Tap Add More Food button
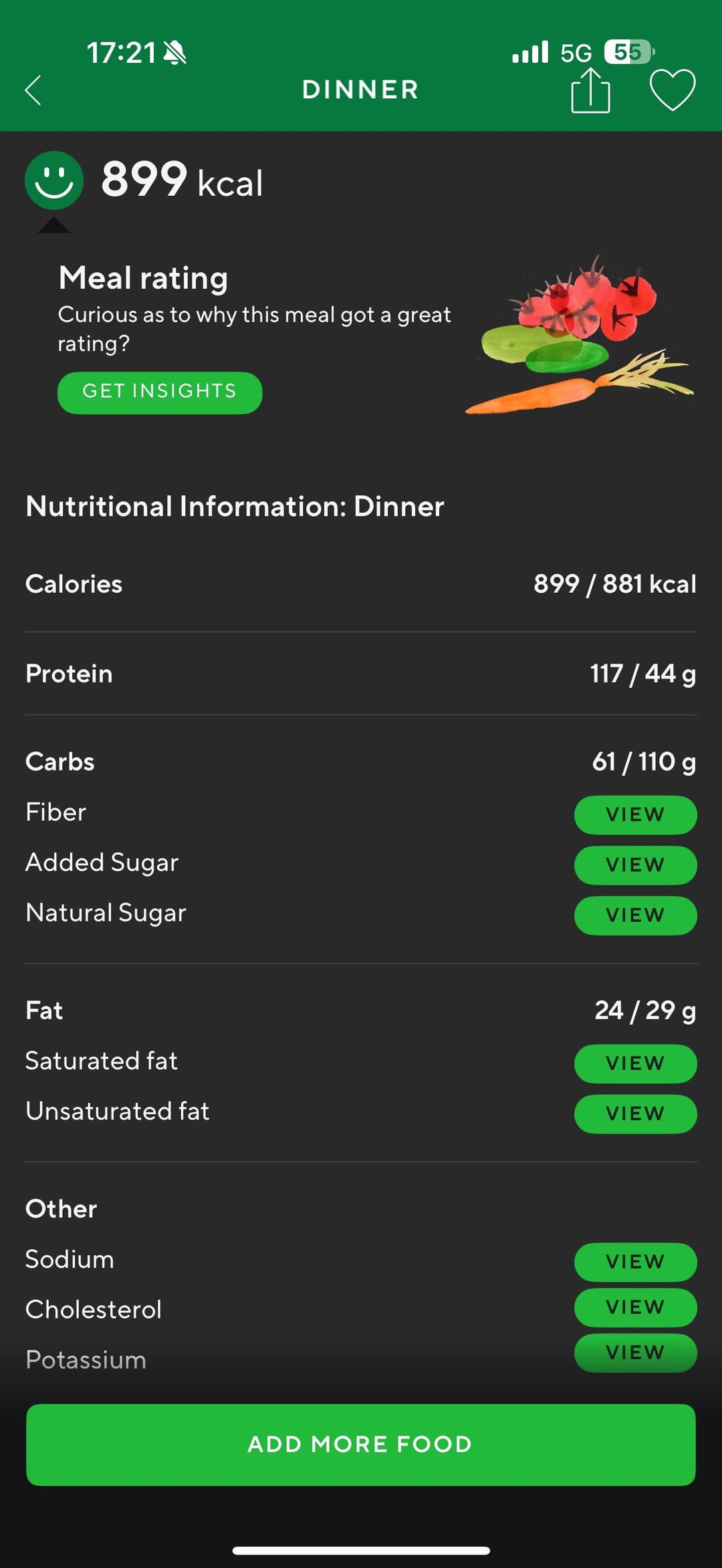The height and width of the screenshot is (1568, 722). (x=361, y=1444)
